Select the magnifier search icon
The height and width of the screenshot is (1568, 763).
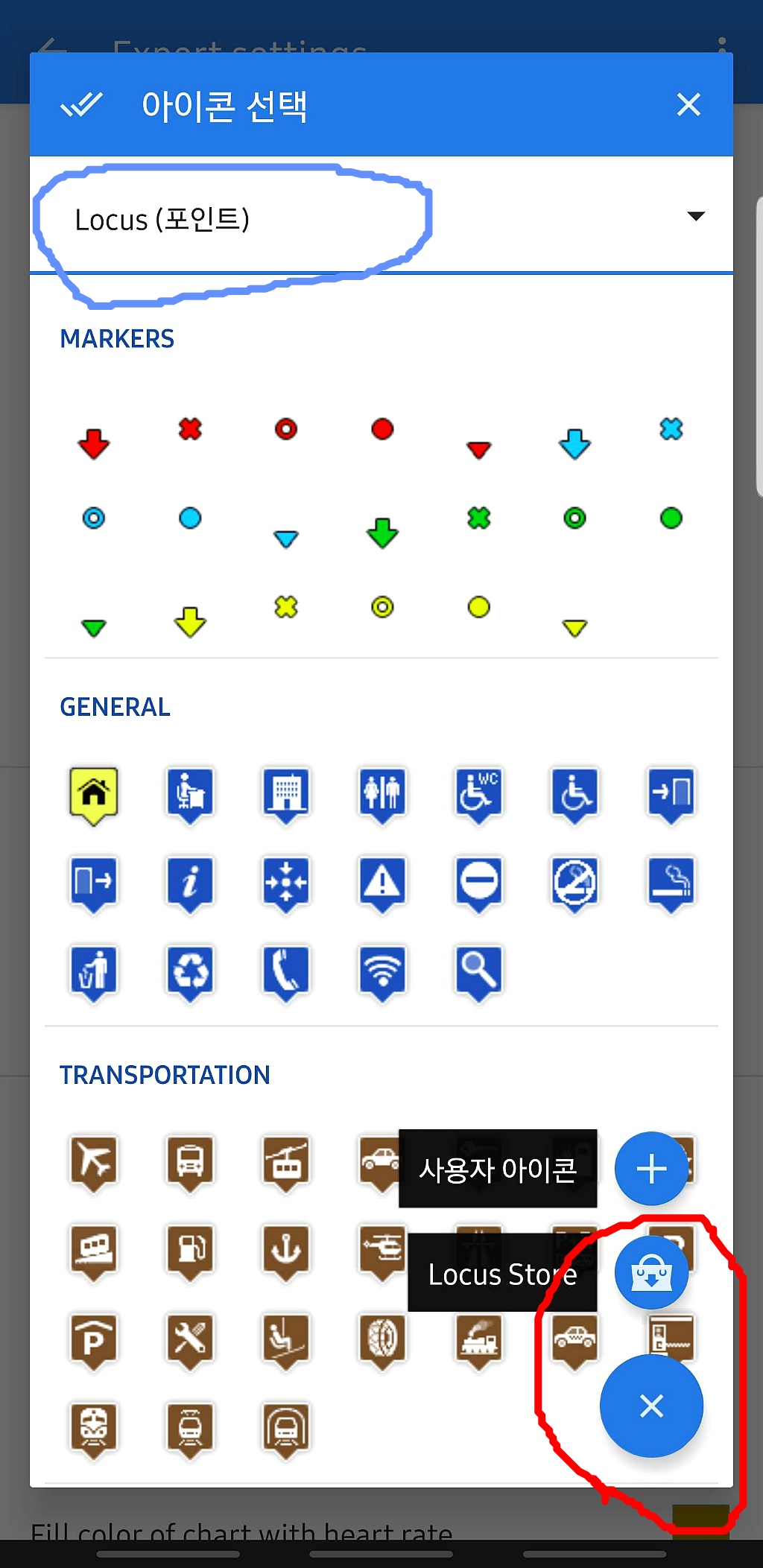coord(478,971)
